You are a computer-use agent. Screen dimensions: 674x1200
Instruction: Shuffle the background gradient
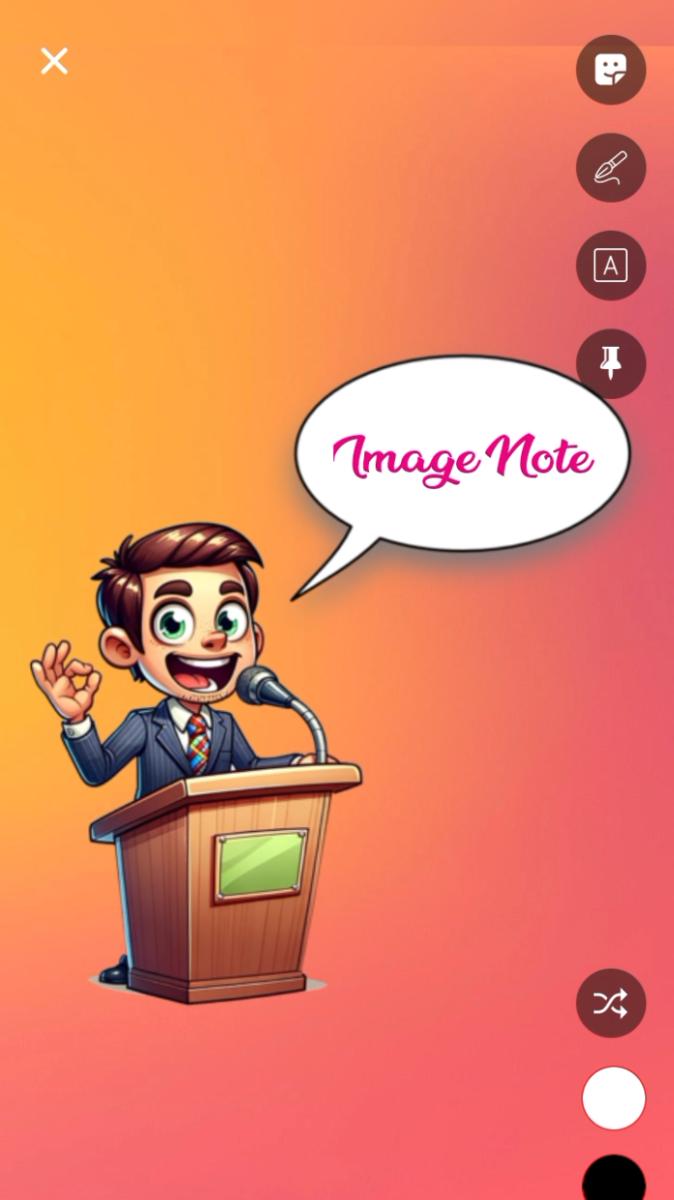[x=611, y=1003]
